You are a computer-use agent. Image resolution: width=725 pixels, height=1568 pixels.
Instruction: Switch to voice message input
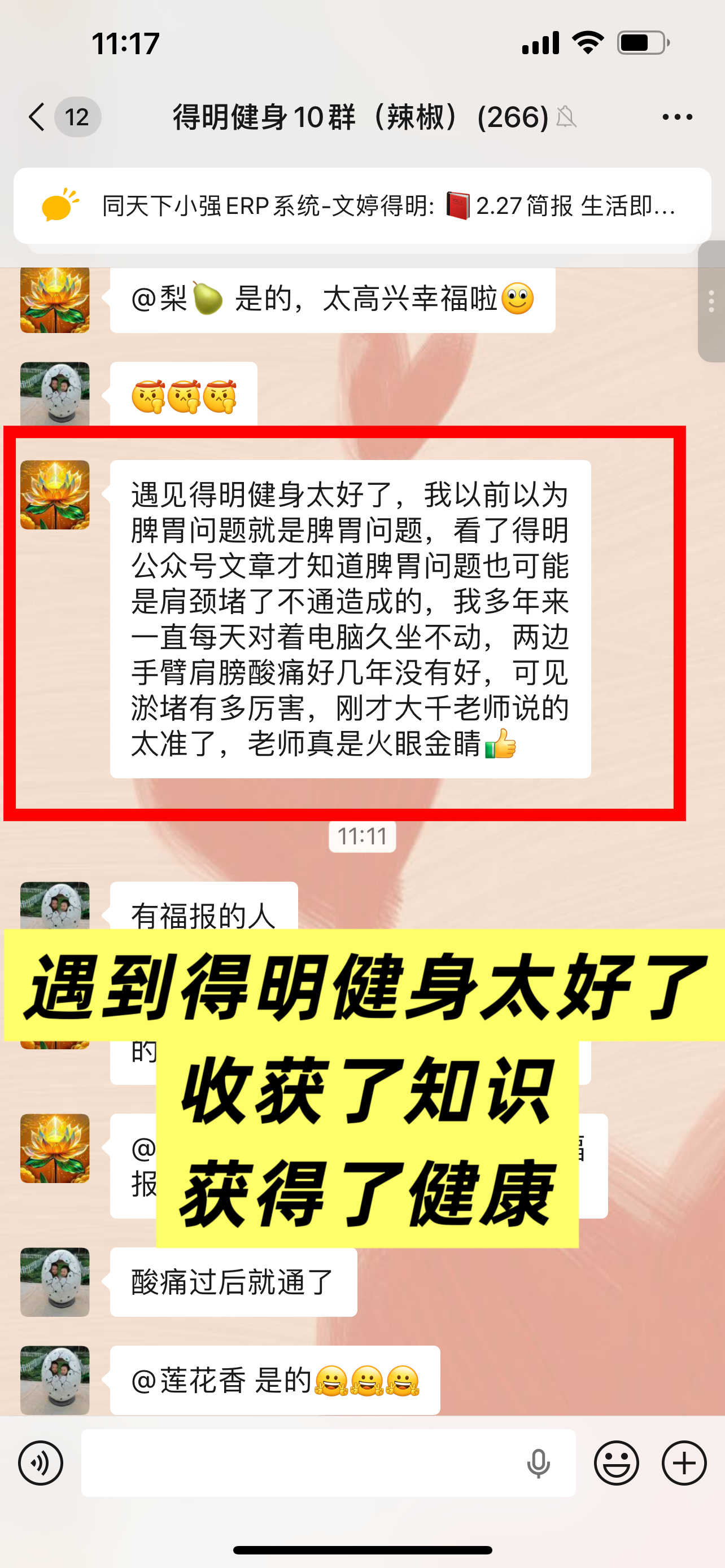pos(40,1464)
